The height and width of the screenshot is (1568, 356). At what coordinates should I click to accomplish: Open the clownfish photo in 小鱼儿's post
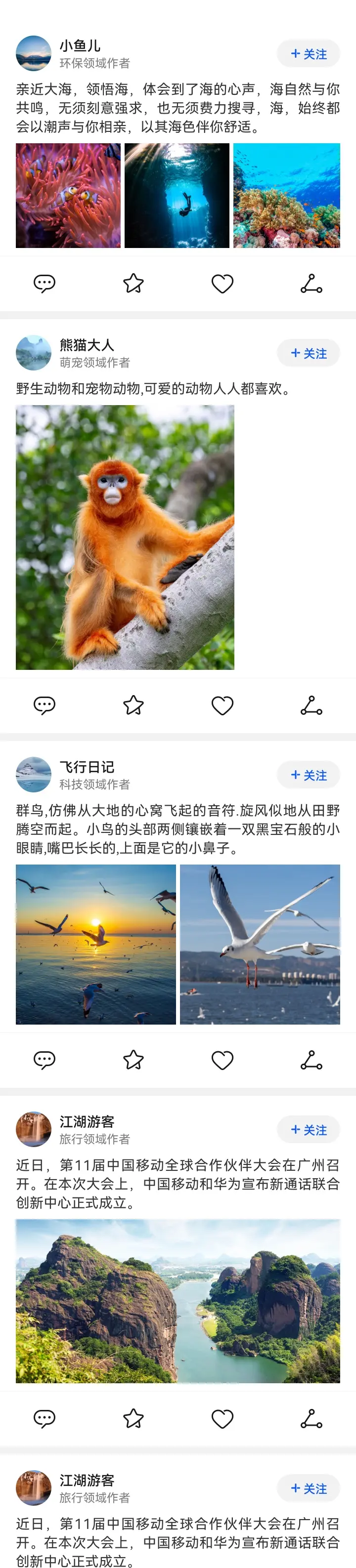[68, 196]
